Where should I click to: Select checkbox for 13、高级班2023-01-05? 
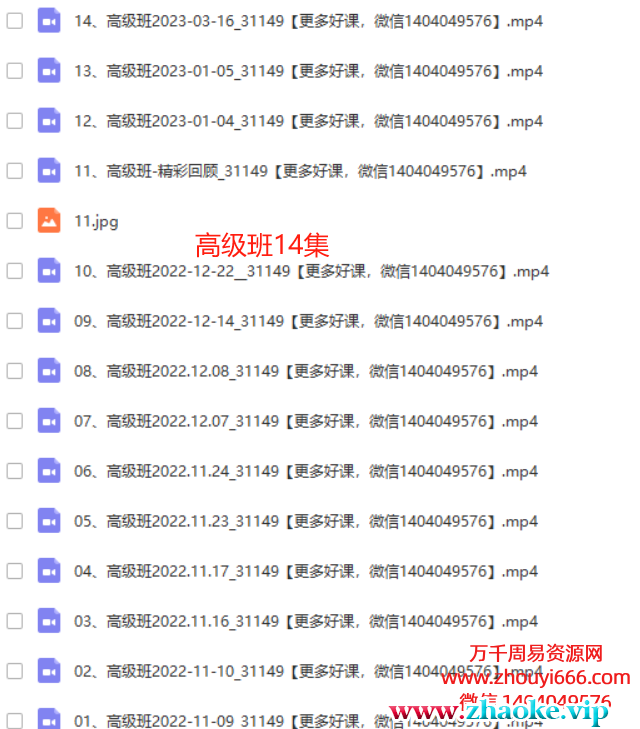(x=14, y=71)
